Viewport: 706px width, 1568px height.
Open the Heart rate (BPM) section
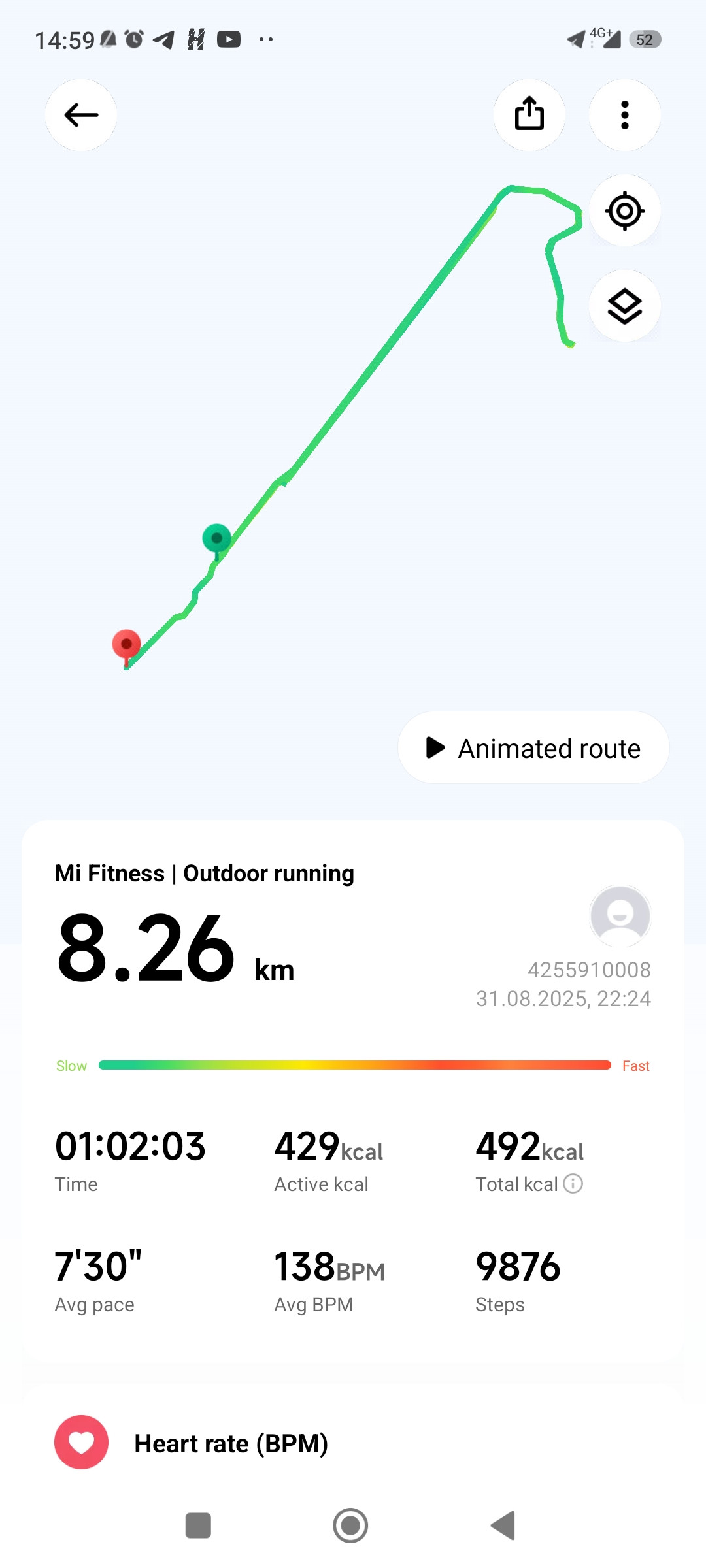[x=353, y=1443]
